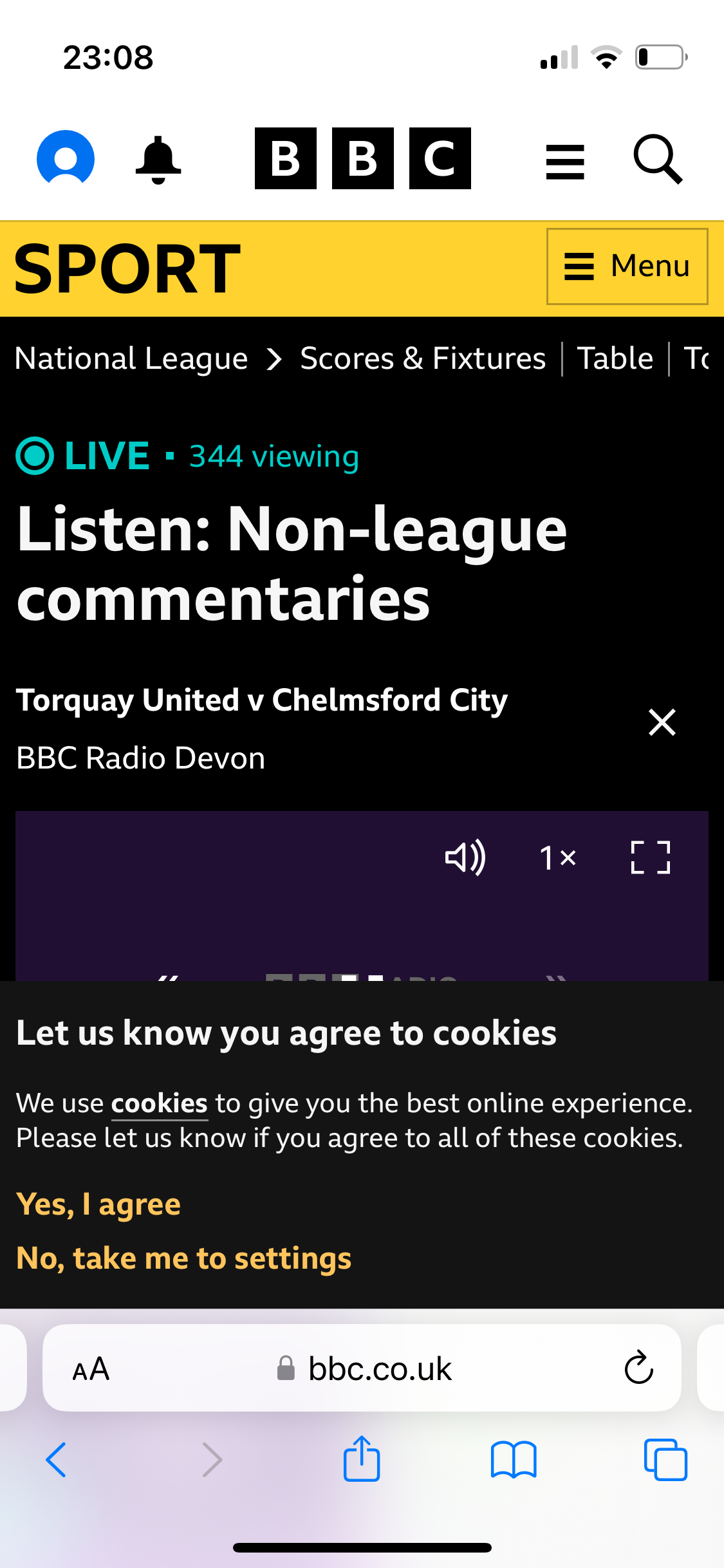Open the BBC search icon
The height and width of the screenshot is (1568, 724).
658,159
